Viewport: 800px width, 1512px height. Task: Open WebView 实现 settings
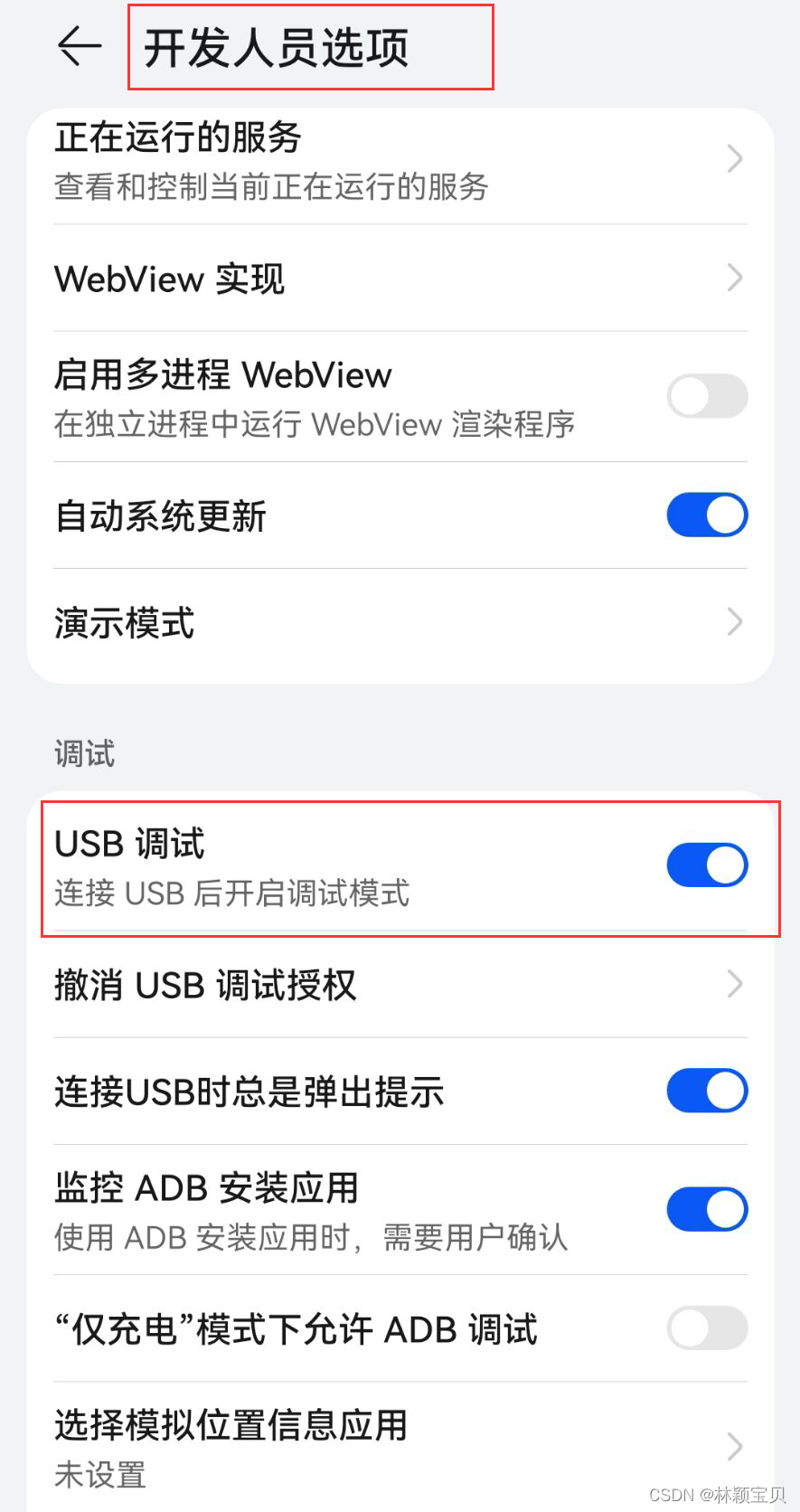point(400,278)
